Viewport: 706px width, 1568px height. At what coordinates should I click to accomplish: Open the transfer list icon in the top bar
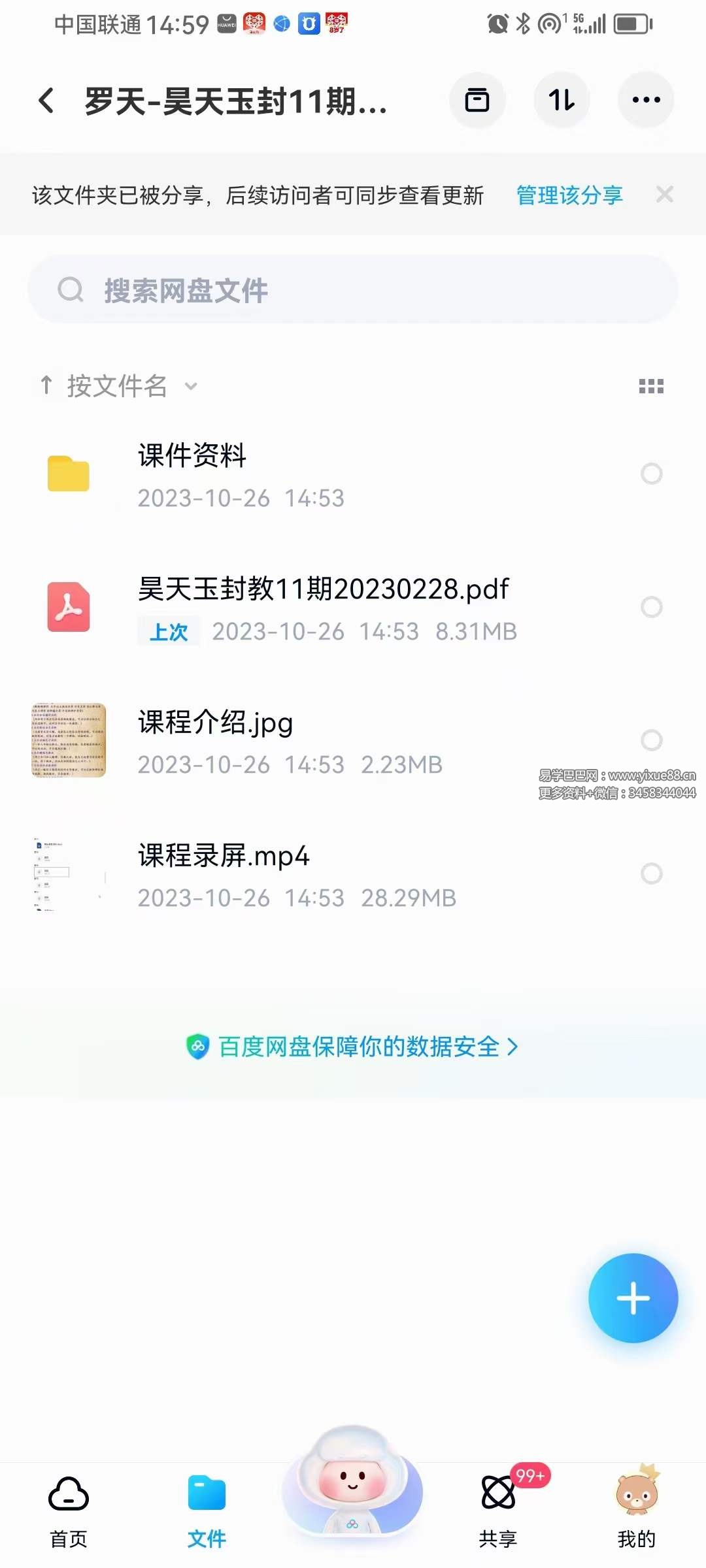pos(477,99)
